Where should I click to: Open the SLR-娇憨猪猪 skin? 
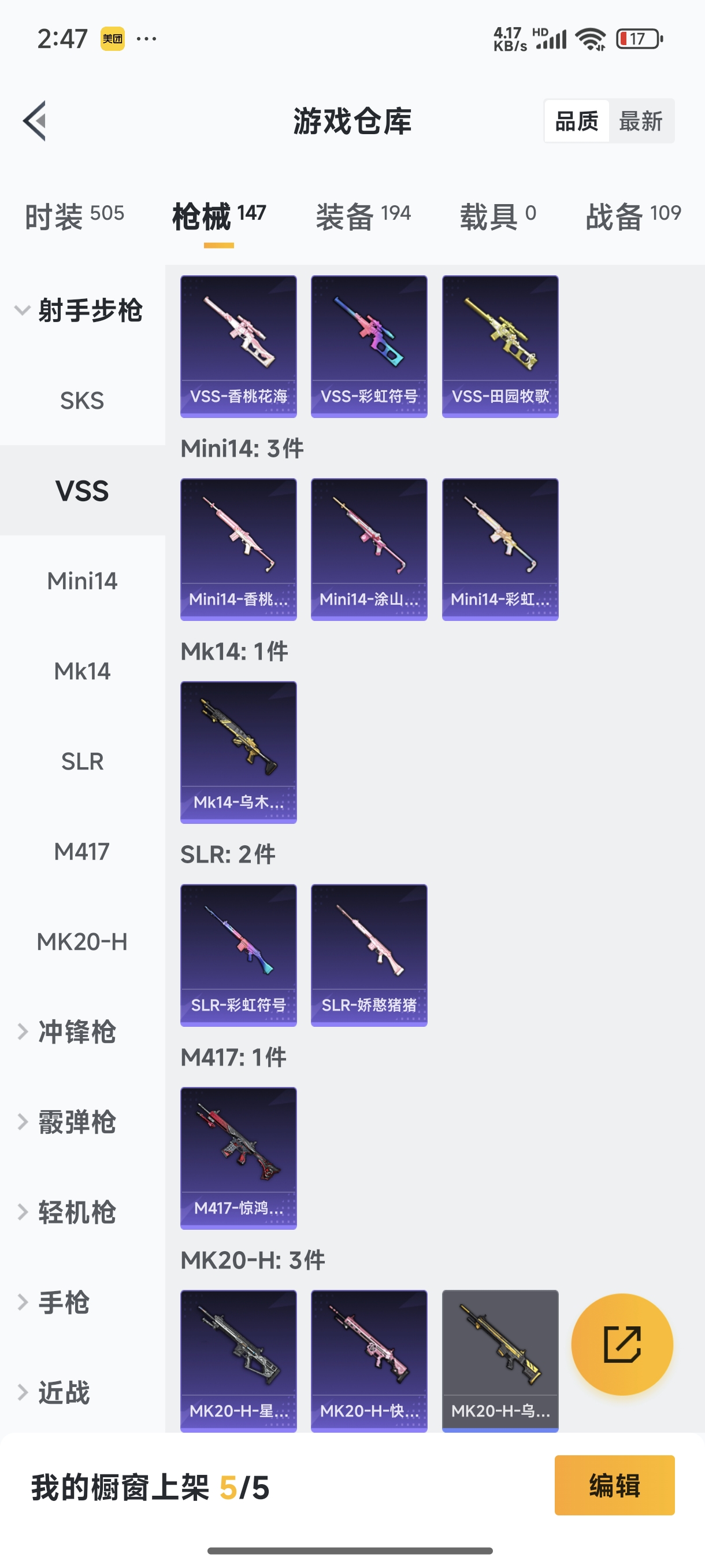pyautogui.click(x=369, y=955)
